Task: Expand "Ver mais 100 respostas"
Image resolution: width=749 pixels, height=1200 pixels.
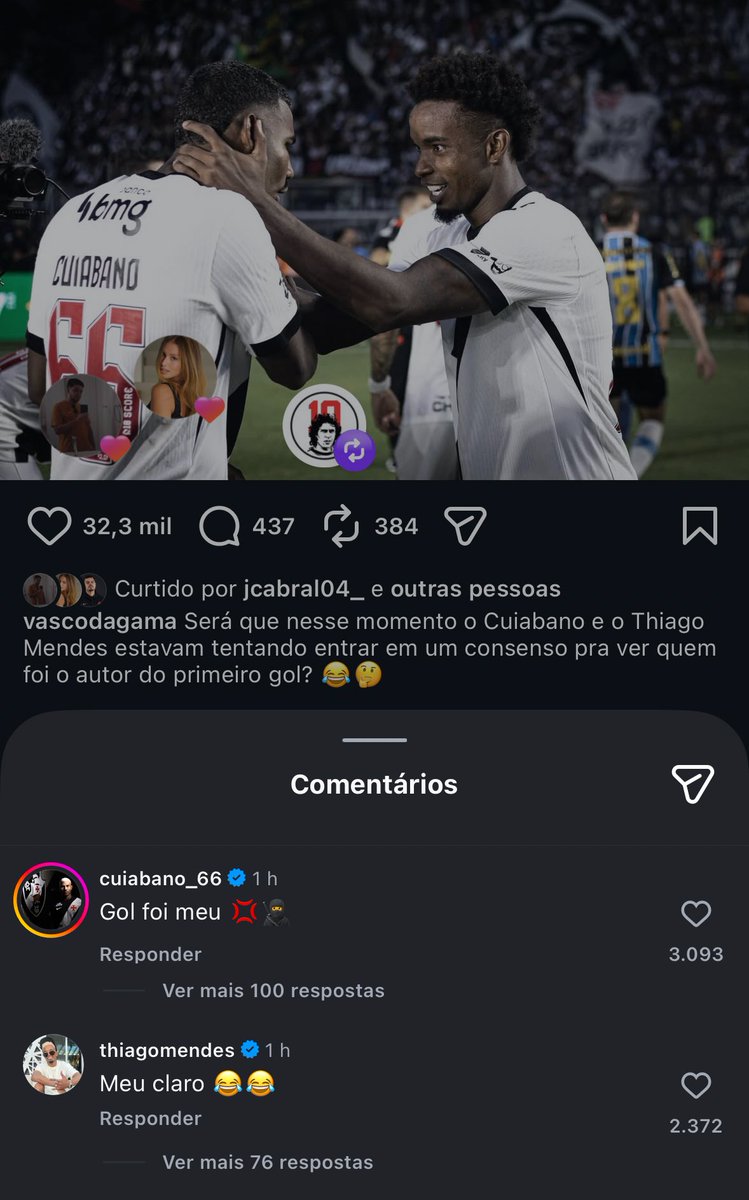Action: (273, 991)
